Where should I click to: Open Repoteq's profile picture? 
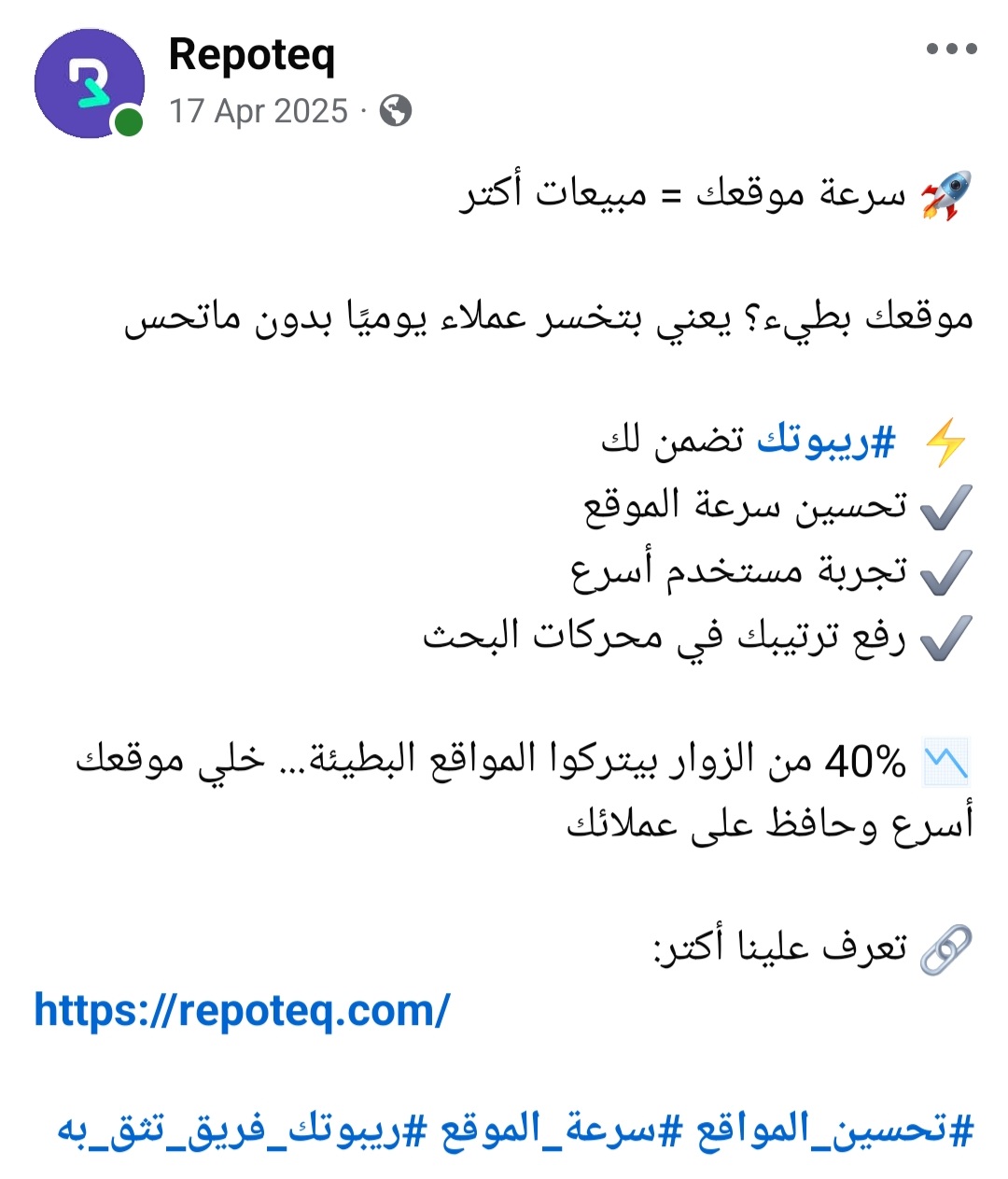click(x=90, y=84)
